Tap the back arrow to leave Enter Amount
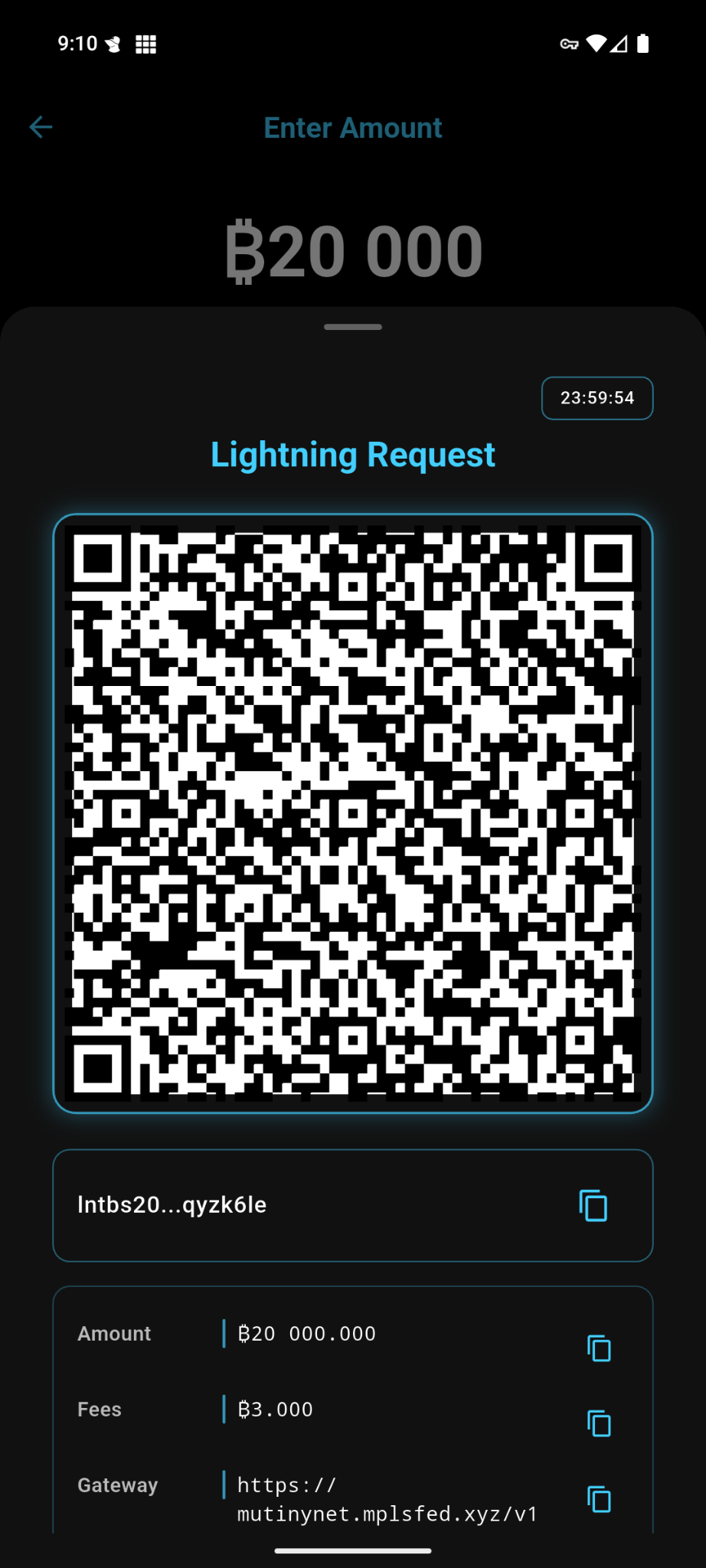Viewport: 706px width, 1568px height. pyautogui.click(x=42, y=127)
